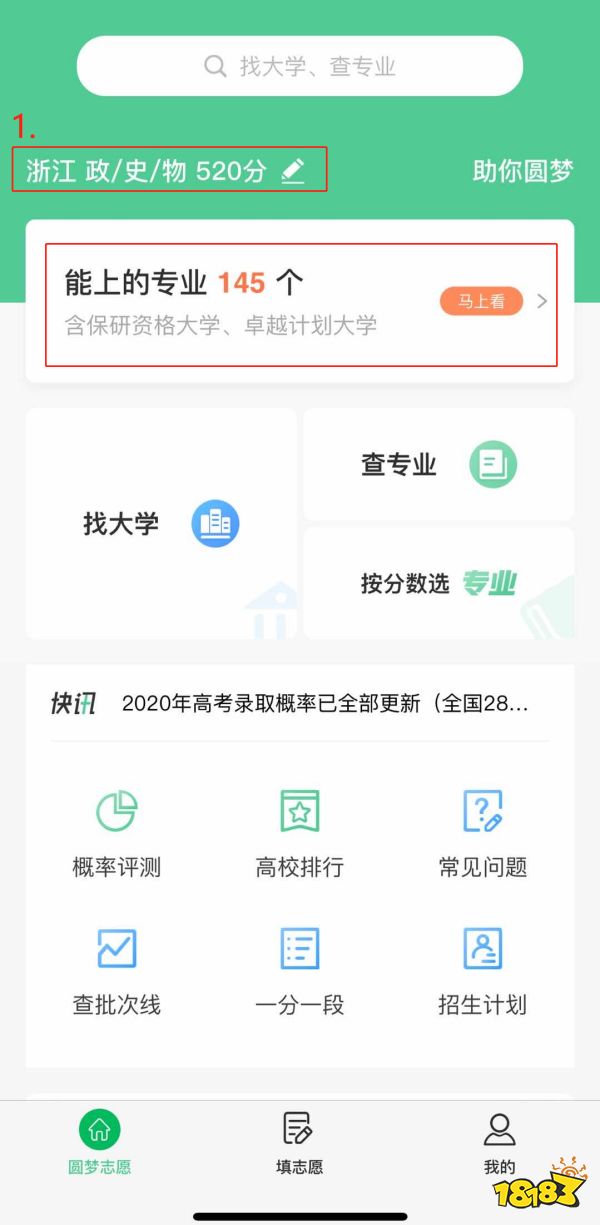Edit the 浙江 政/史/物 520分 score info
This screenshot has width=600, height=1225.
(x=292, y=171)
